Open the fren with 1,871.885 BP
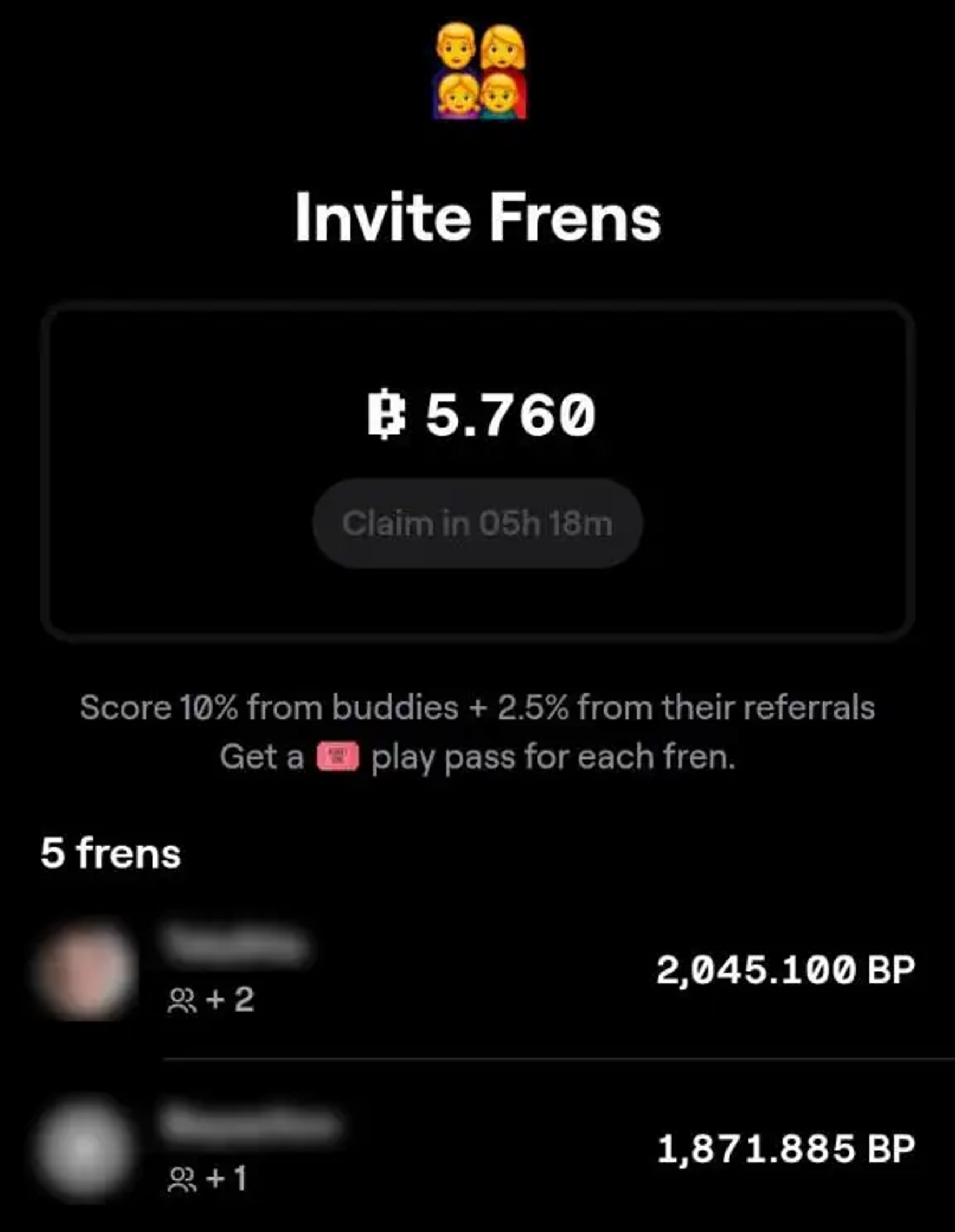 (477, 1148)
